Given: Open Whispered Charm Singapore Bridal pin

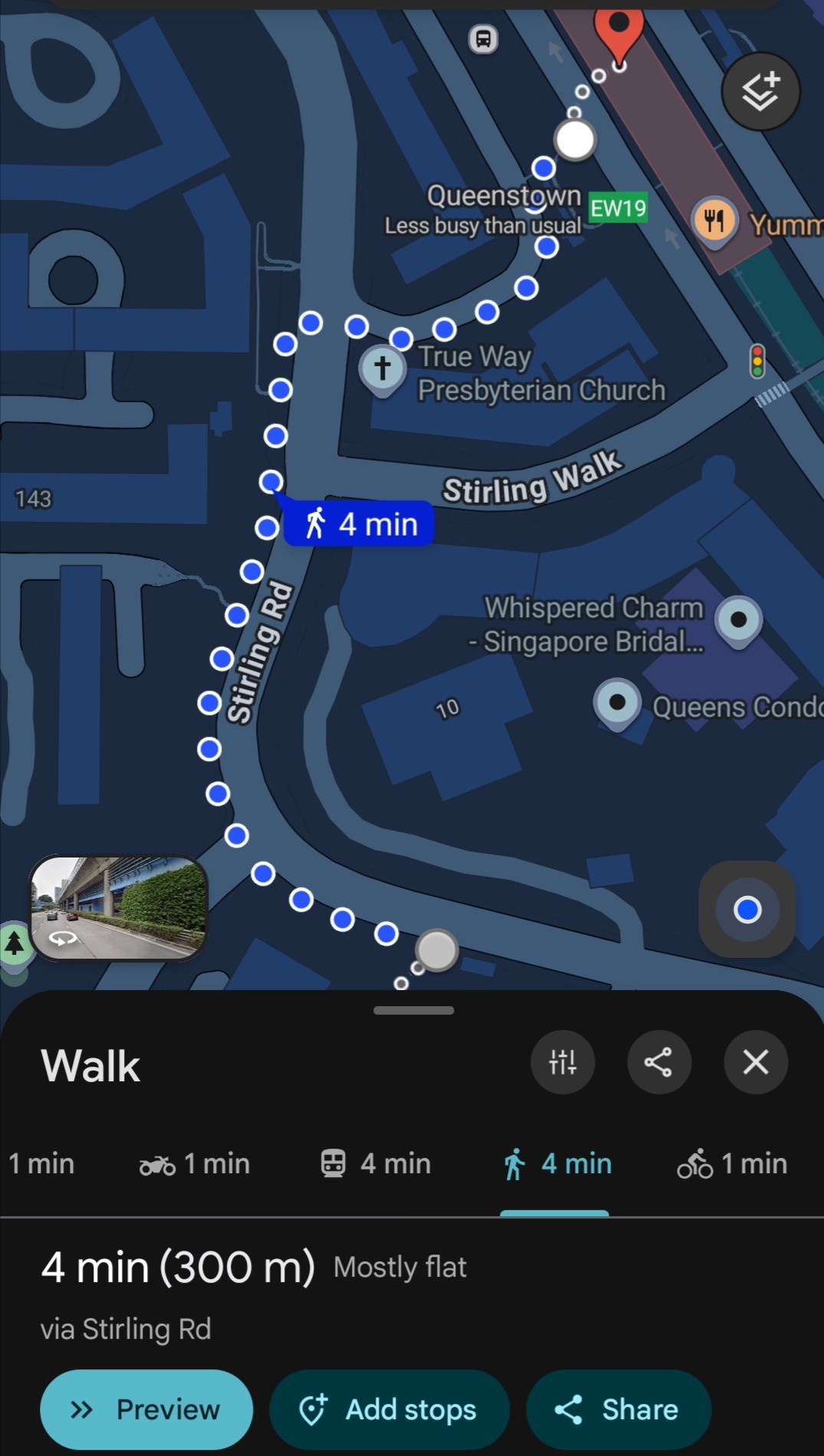Looking at the screenshot, I should point(738,620).
